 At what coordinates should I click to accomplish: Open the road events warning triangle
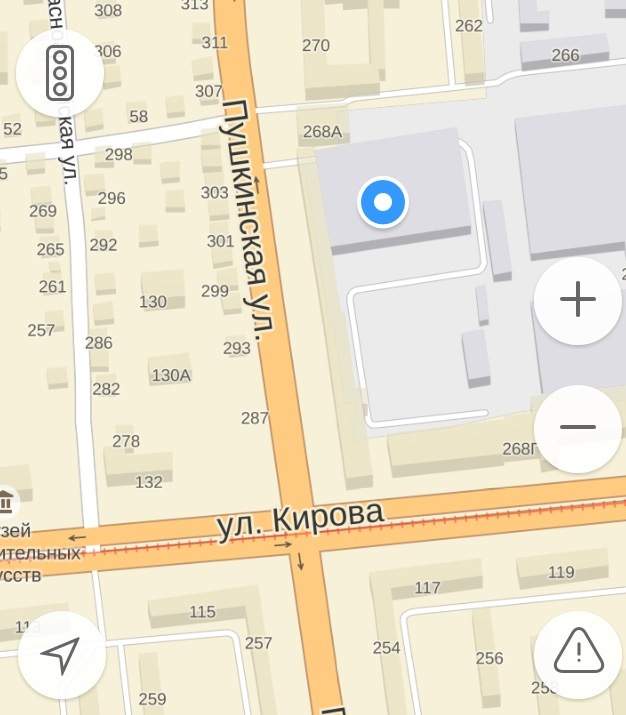(x=578, y=653)
